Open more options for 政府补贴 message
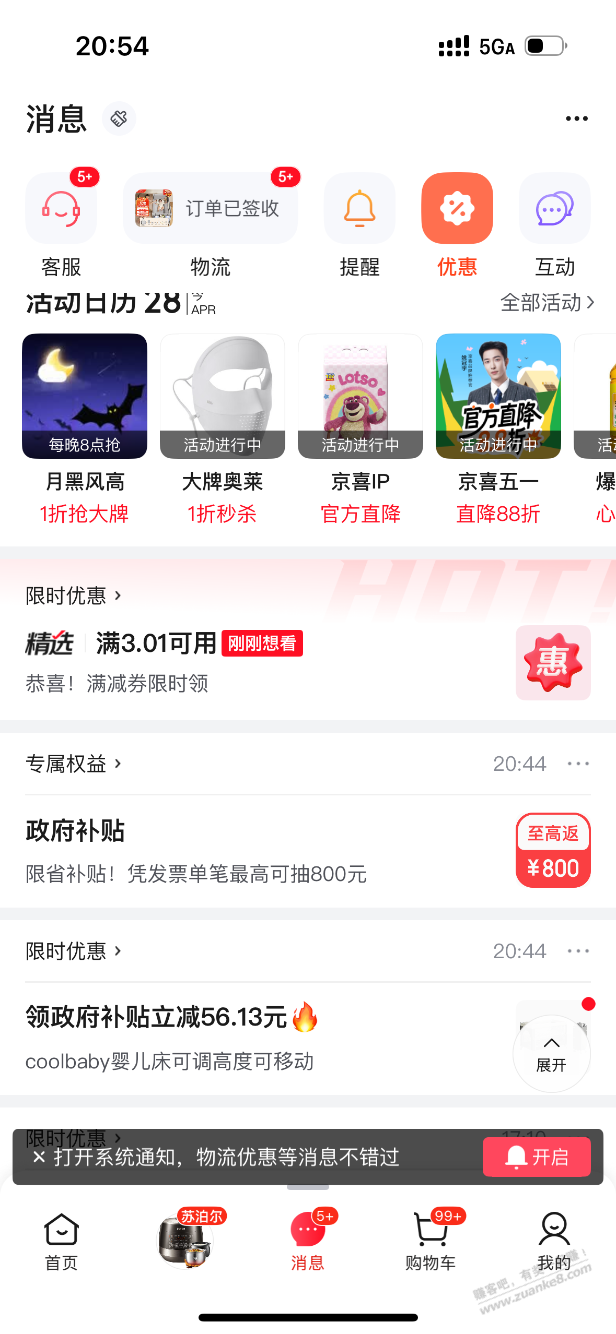This screenshot has height=1334, width=616. 578,764
